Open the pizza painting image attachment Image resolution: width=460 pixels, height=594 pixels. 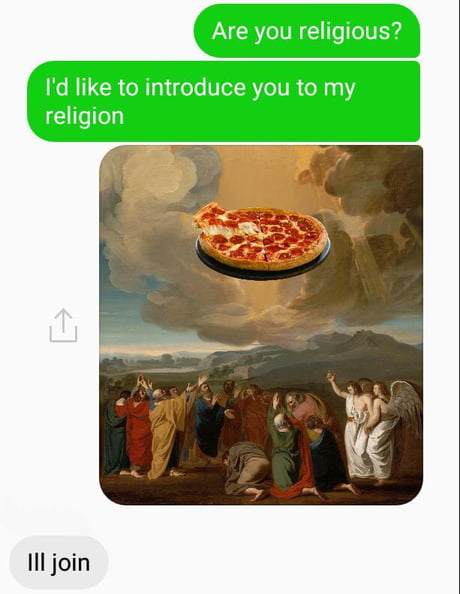(x=261, y=325)
